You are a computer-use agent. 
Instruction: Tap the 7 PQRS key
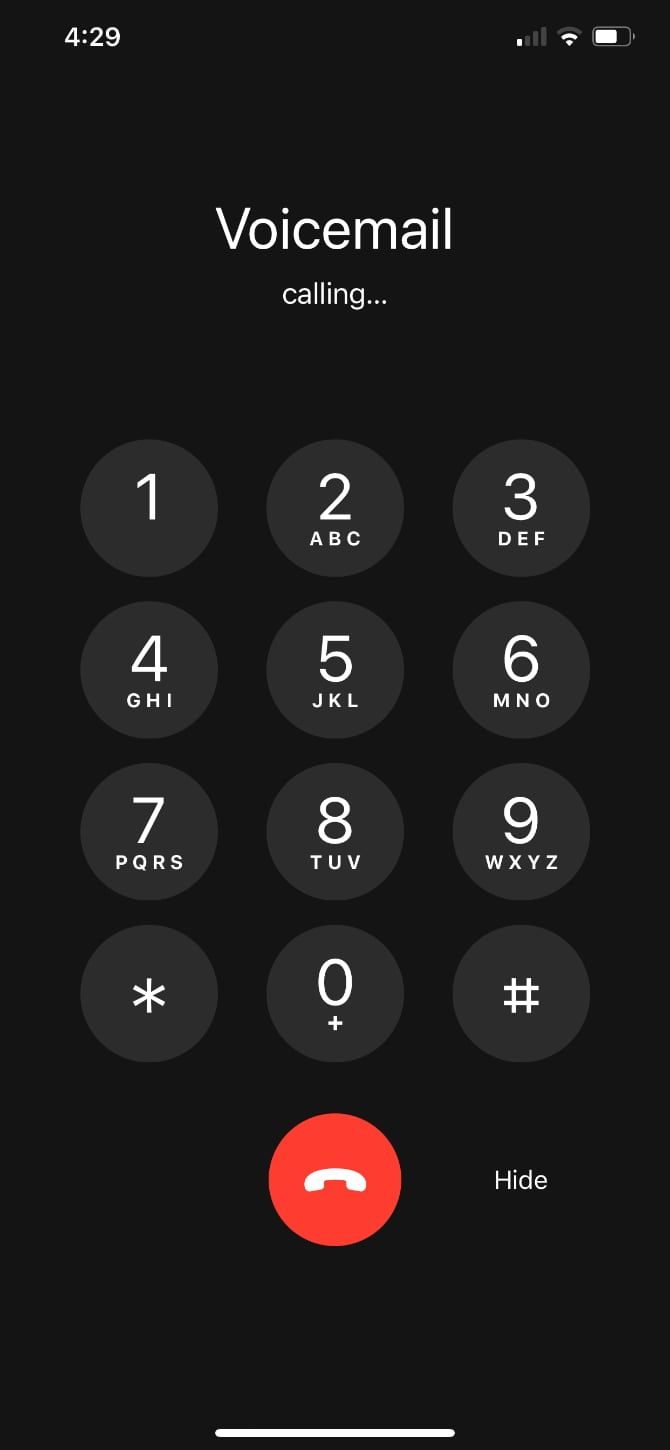click(x=149, y=832)
